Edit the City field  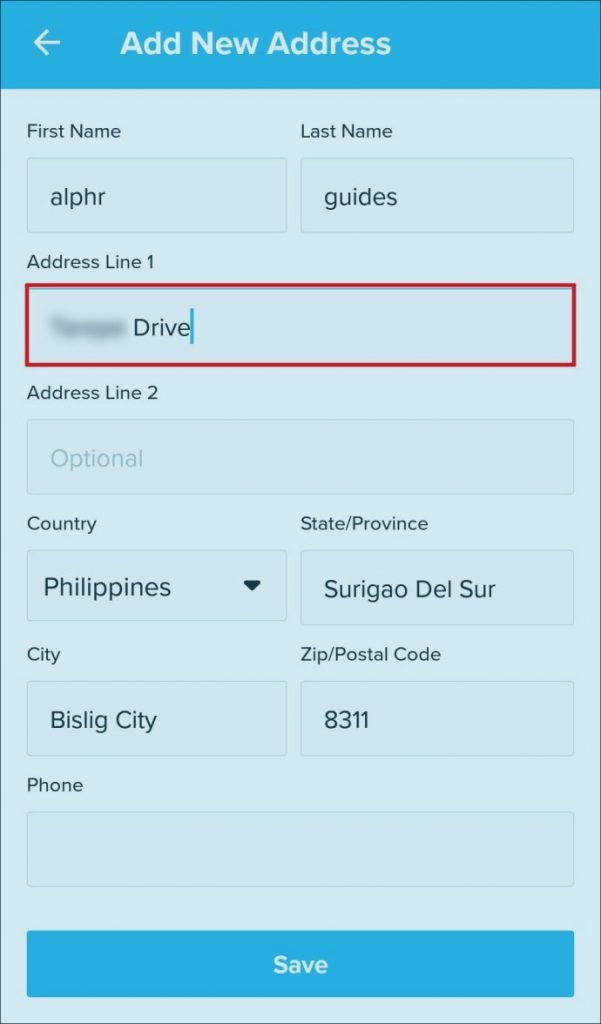[156, 718]
